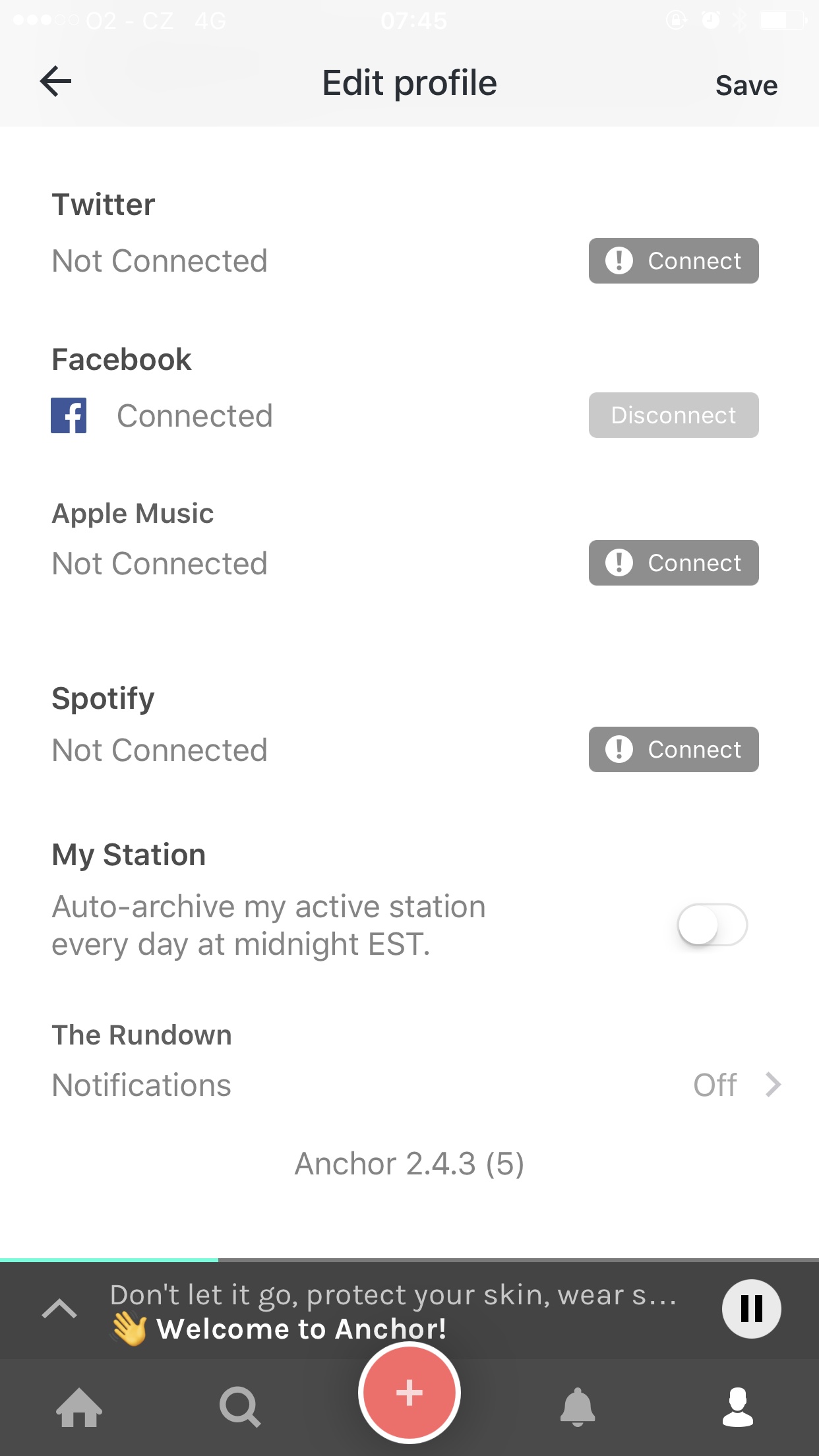Tap the red plus record button

[409, 1393]
